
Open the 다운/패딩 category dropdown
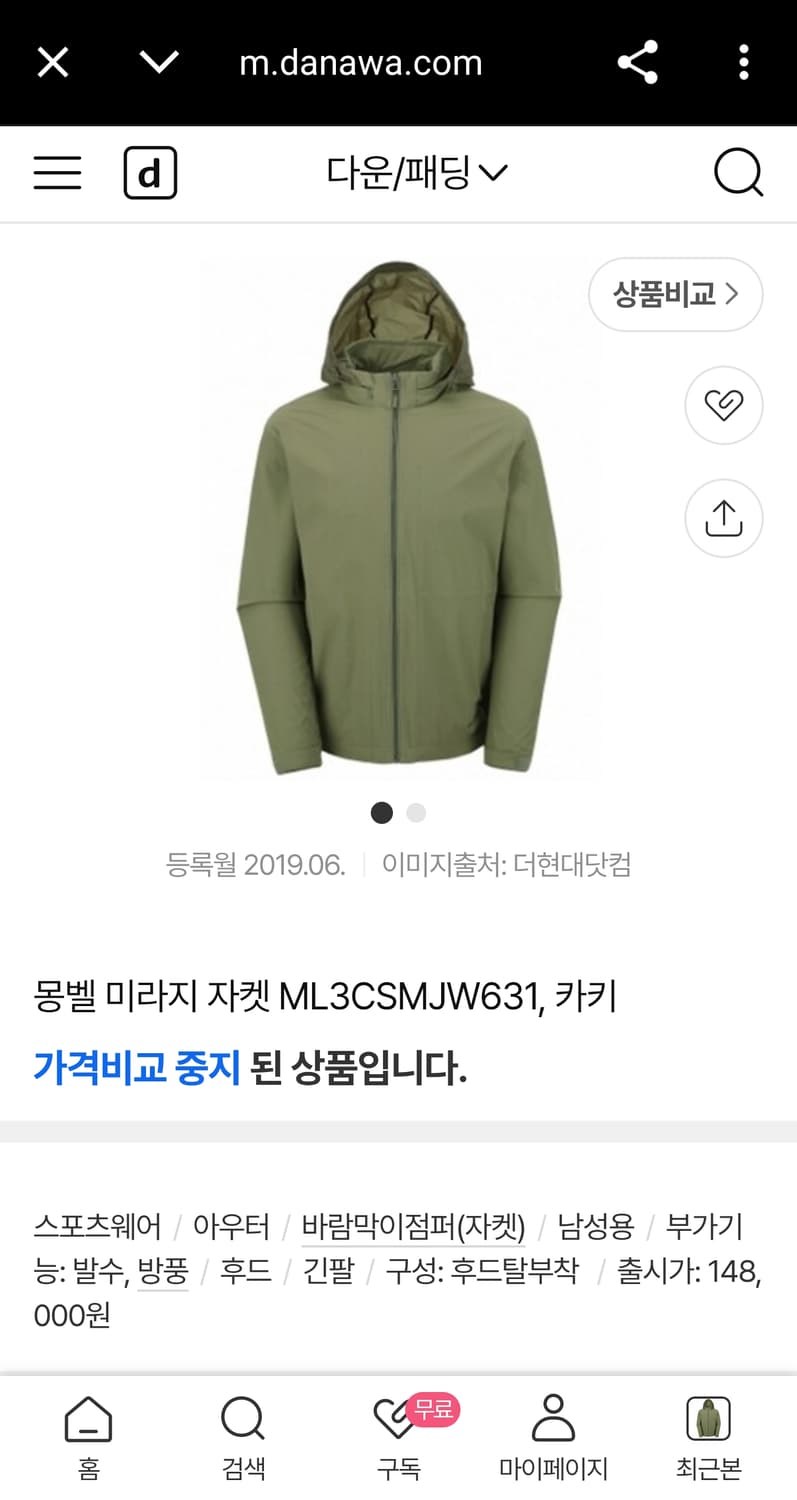point(417,171)
